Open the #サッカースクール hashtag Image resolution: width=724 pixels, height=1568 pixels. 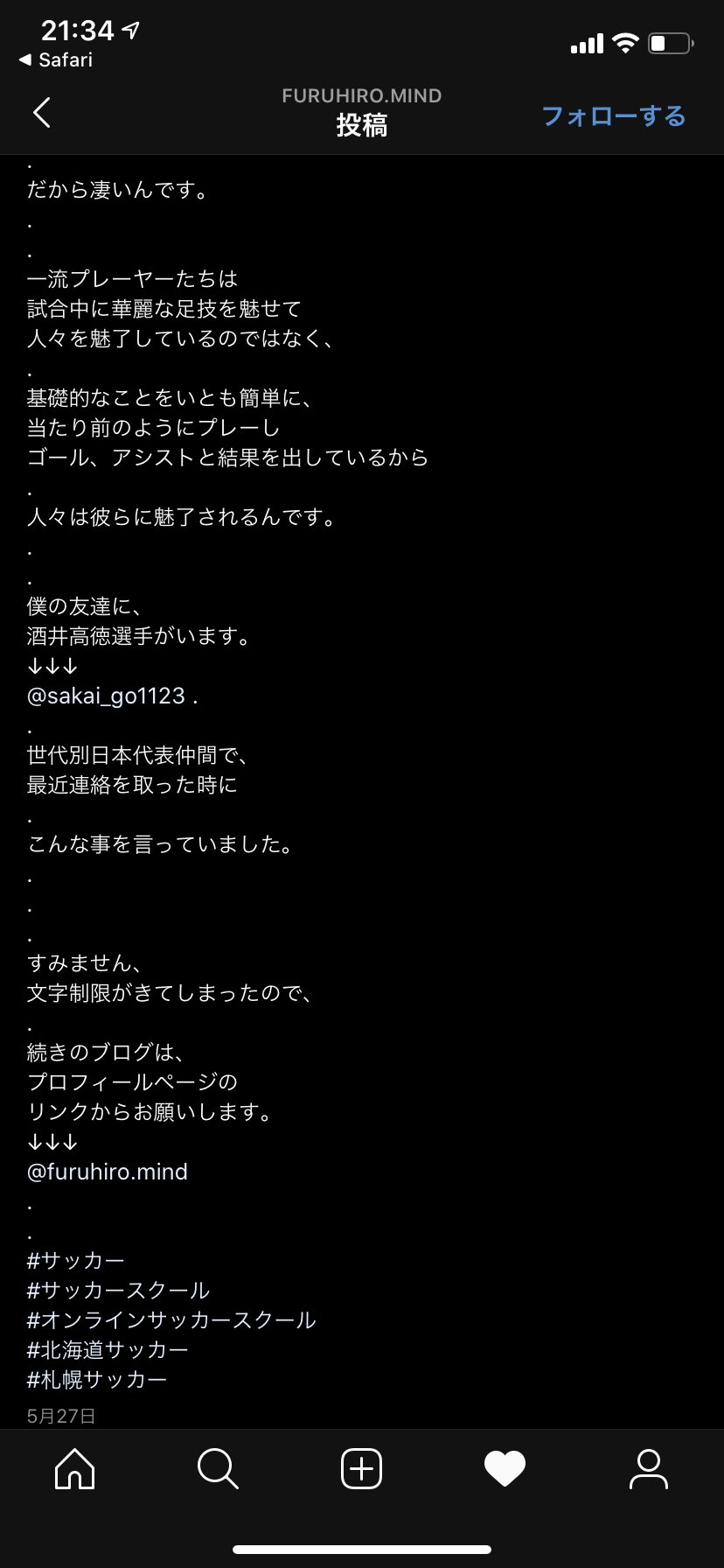(x=118, y=1291)
